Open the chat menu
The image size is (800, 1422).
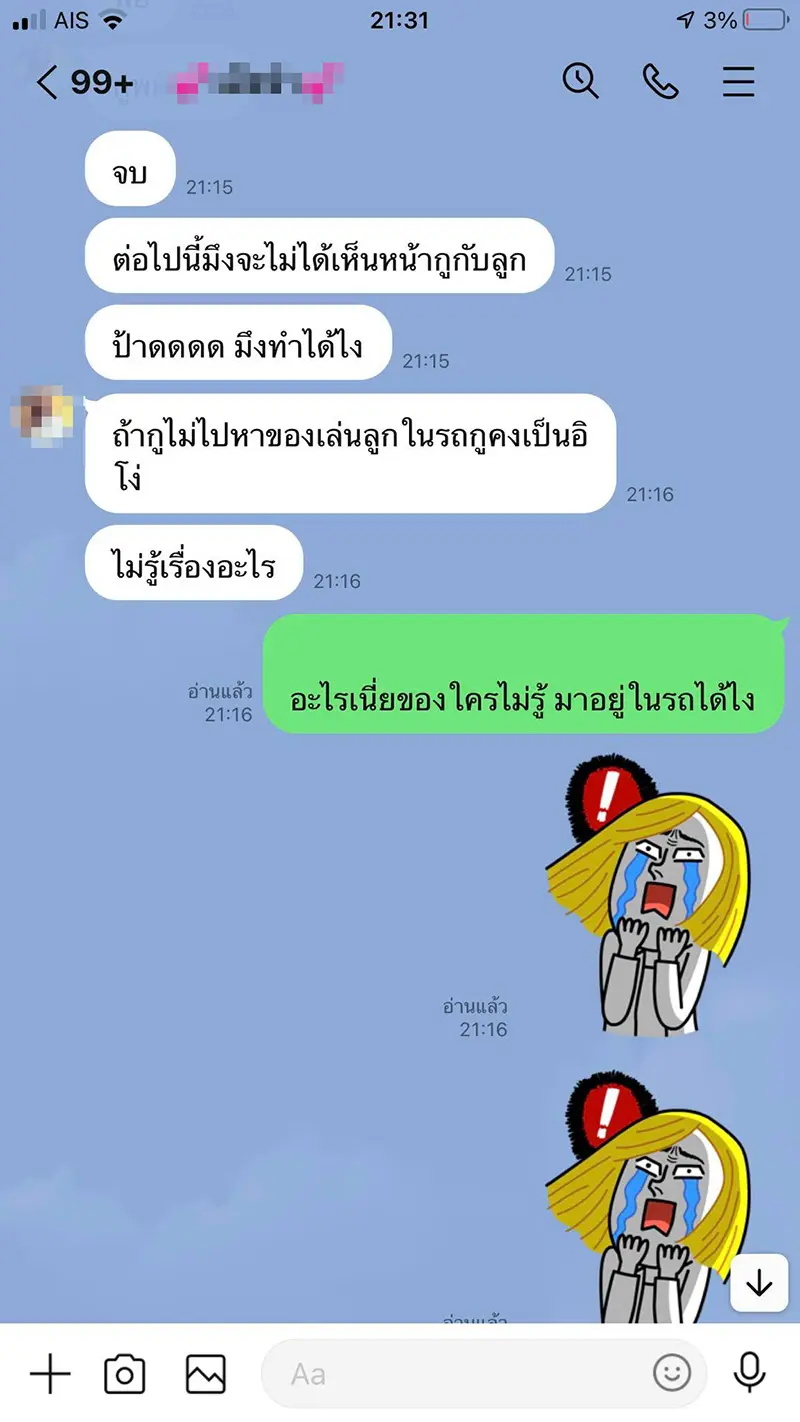tap(738, 81)
